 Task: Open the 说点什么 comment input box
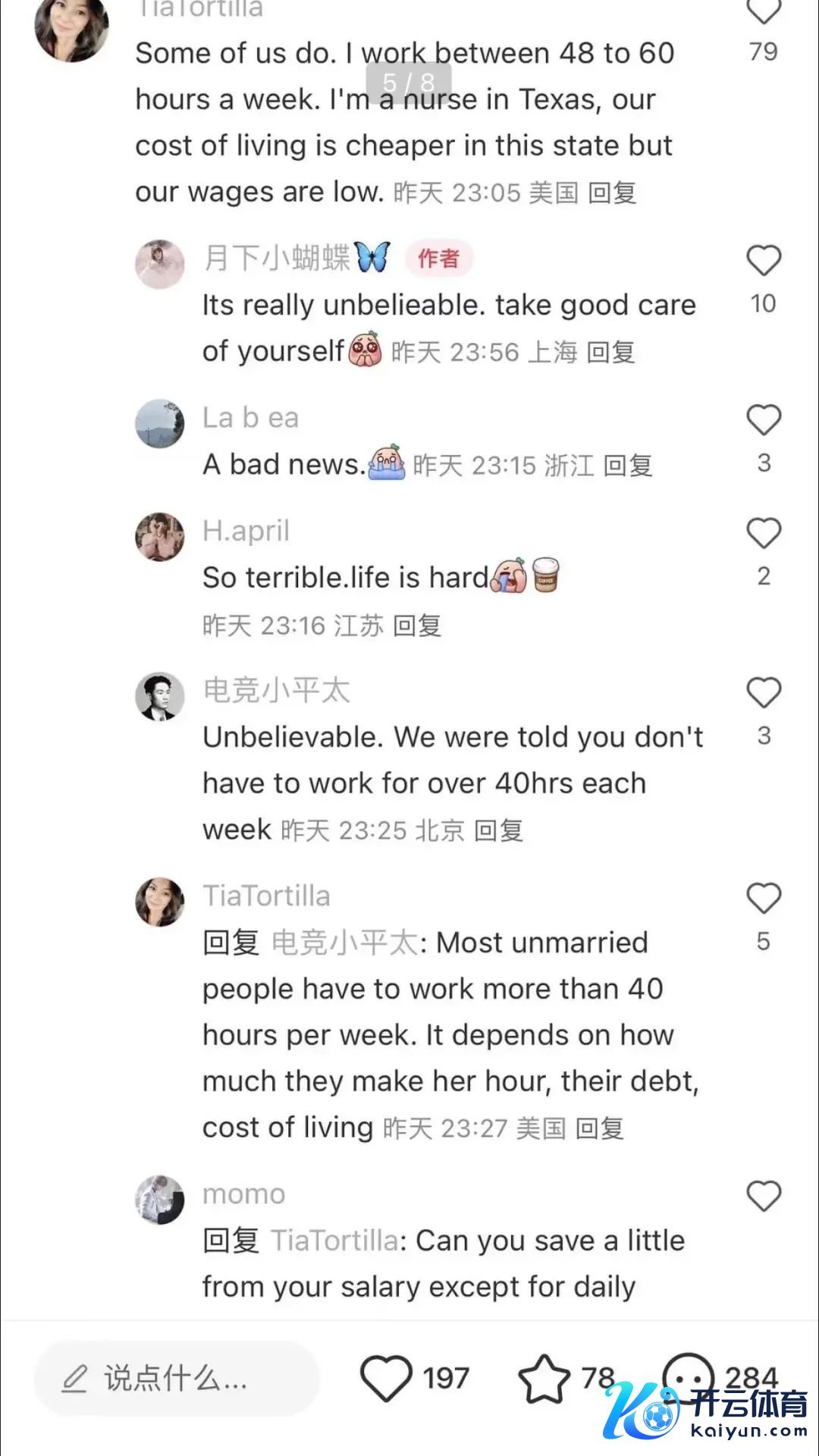point(176,1378)
